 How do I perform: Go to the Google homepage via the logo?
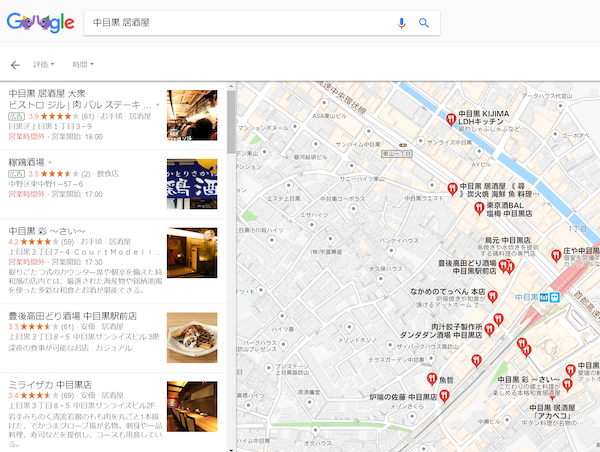click(40, 22)
